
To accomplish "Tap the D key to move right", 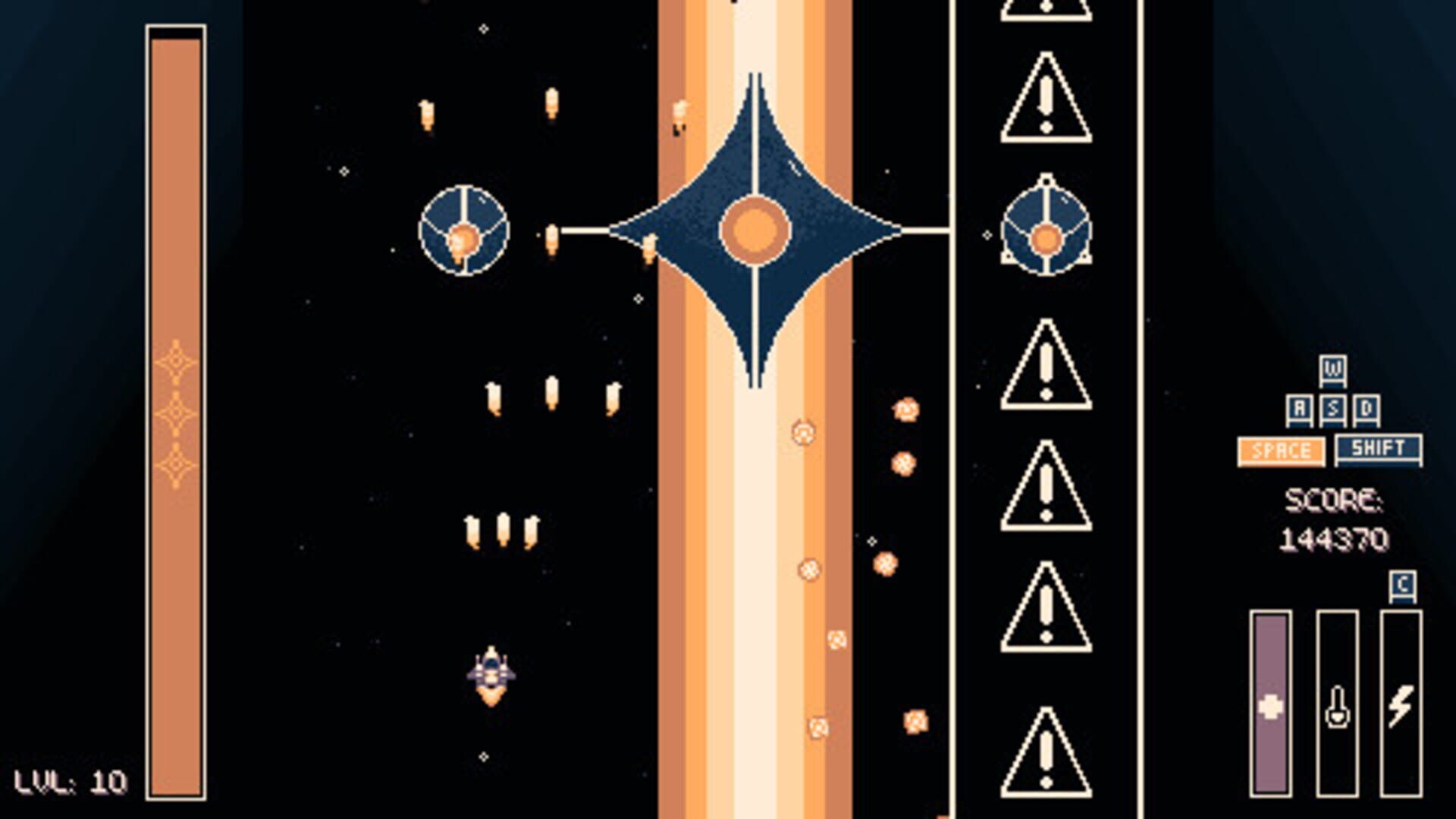I will click(x=1366, y=409).
